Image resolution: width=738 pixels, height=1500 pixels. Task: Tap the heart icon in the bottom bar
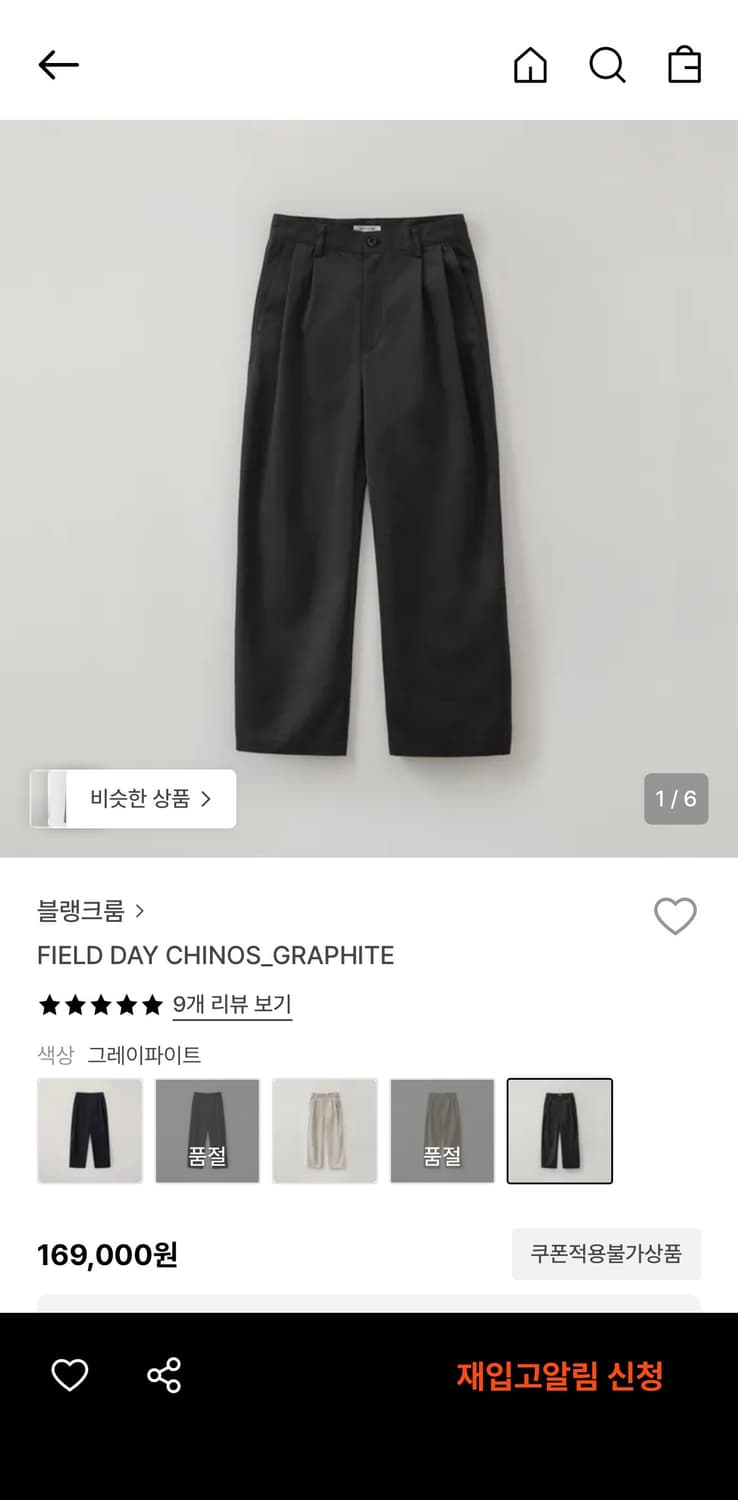point(69,1376)
